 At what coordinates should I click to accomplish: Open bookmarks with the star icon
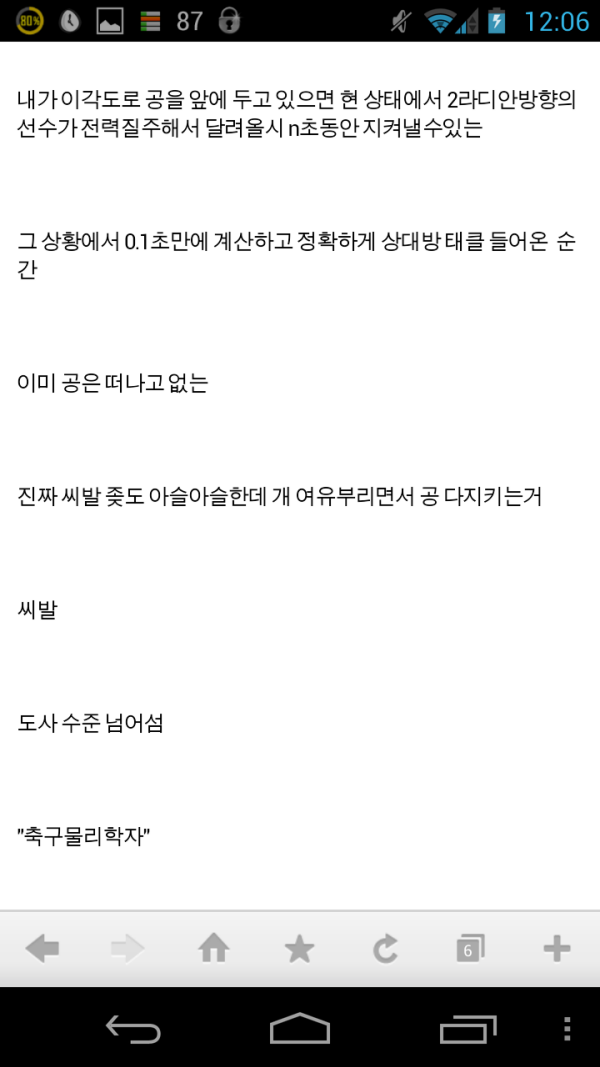pyautogui.click(x=299, y=949)
